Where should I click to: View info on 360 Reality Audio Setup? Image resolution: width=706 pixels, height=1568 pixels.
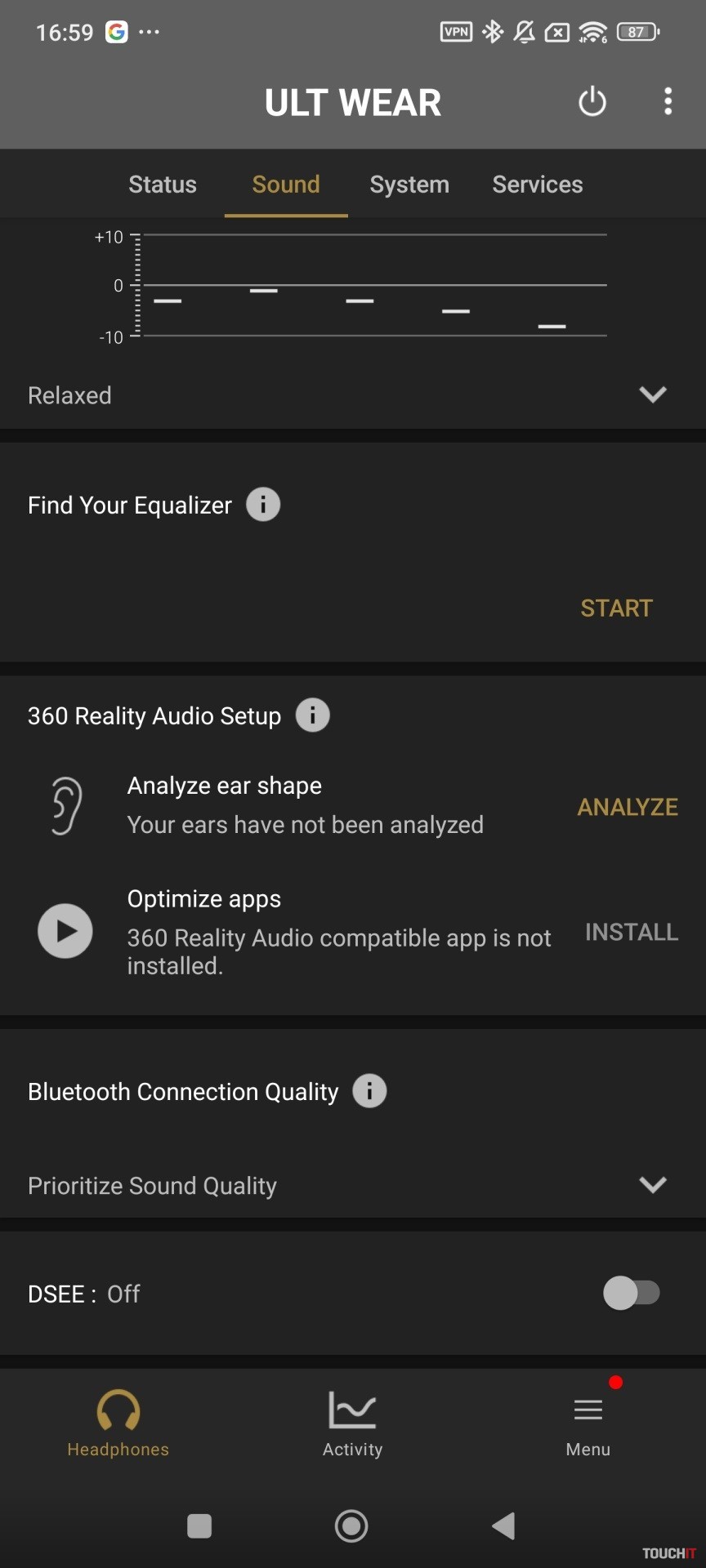click(312, 715)
